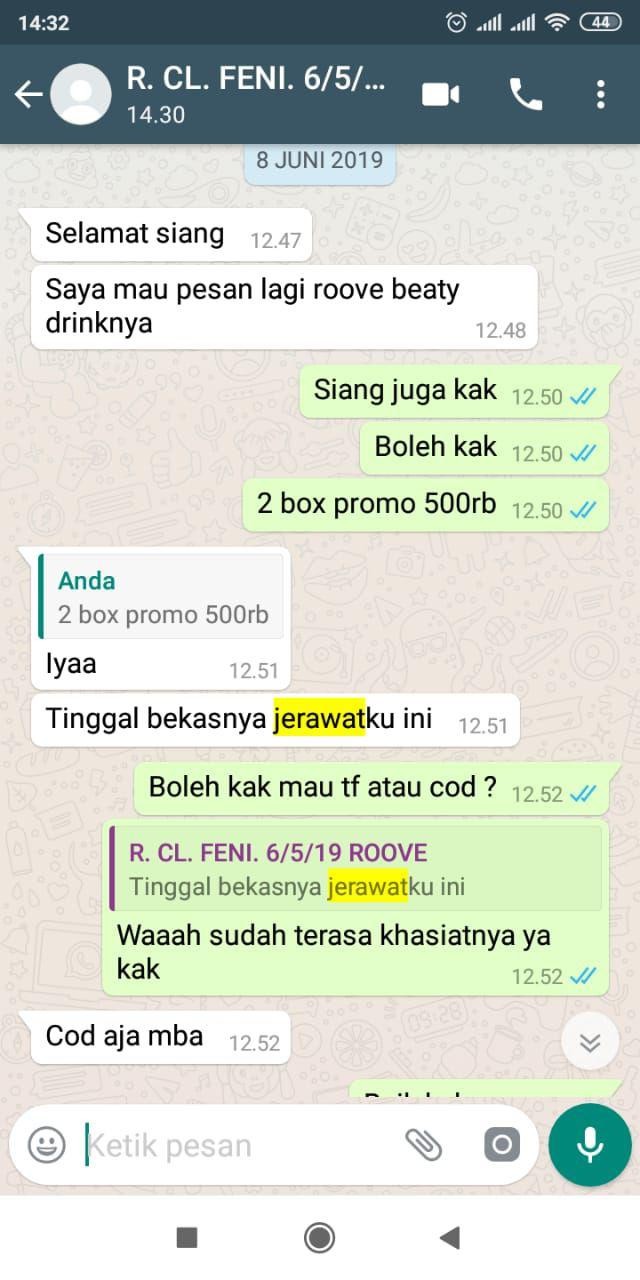The width and height of the screenshot is (640, 1280).
Task: Open recent apps with square button
Action: [187, 1238]
